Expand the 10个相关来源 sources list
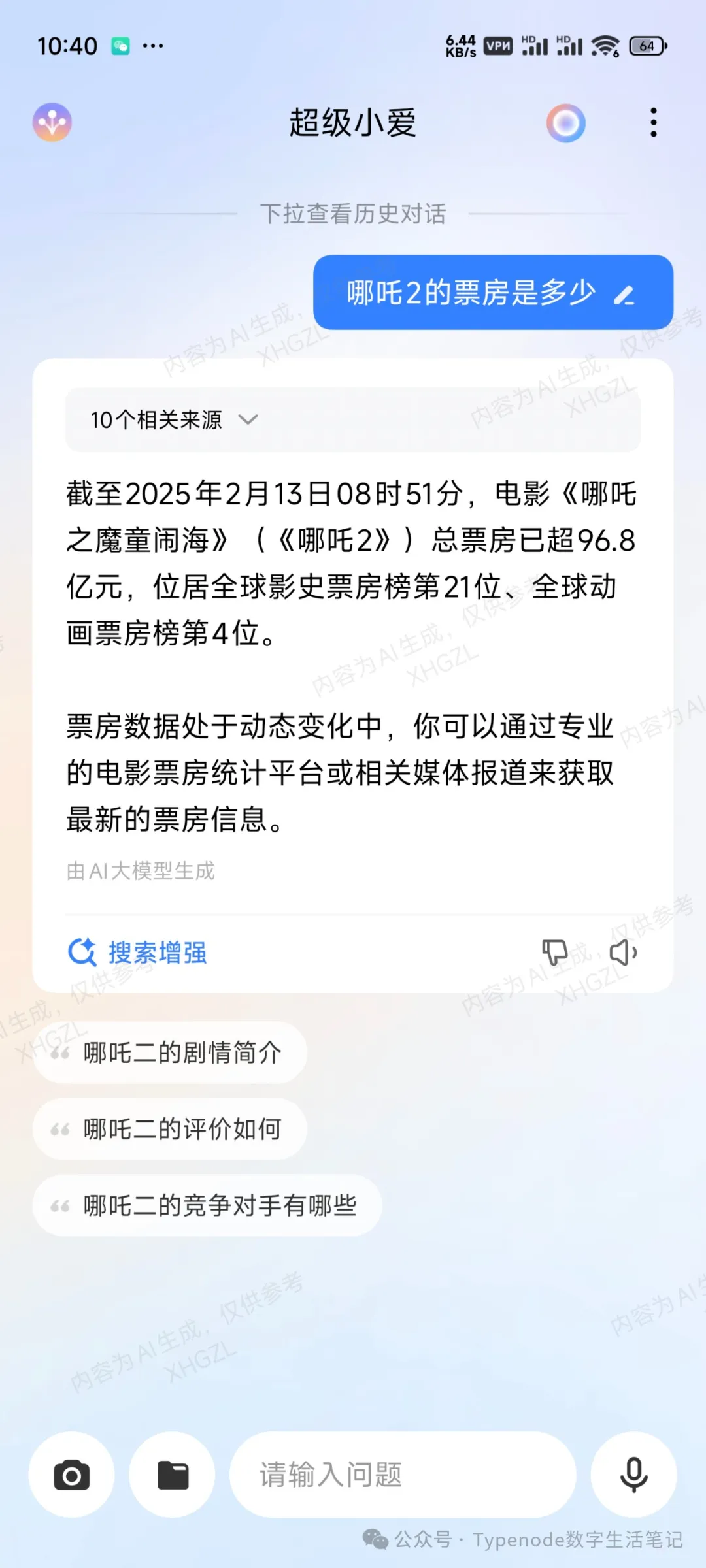The image size is (706, 1568). pos(174,419)
